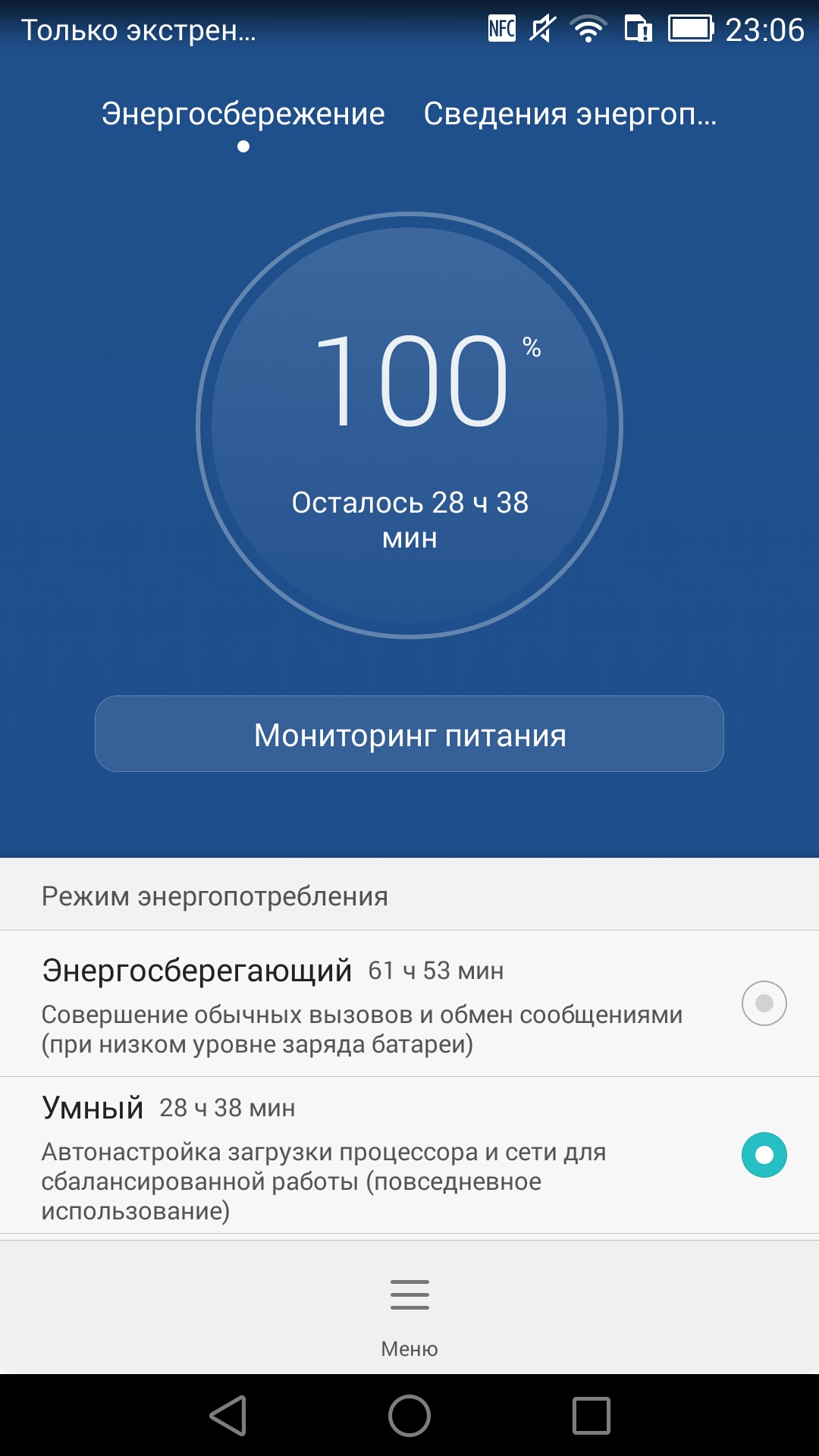The image size is (819, 1456).
Task: Open Мониторинг питания
Action: (409, 734)
